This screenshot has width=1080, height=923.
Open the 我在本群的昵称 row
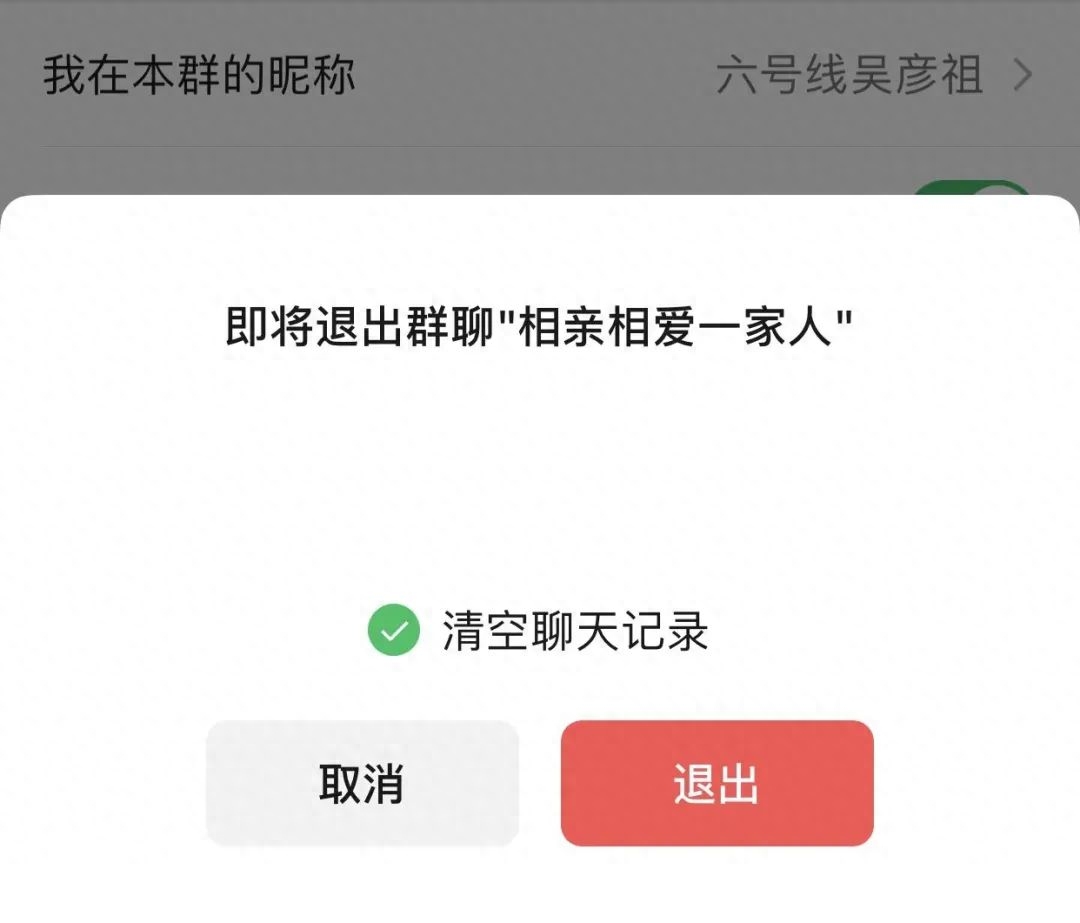pyautogui.click(x=540, y=76)
